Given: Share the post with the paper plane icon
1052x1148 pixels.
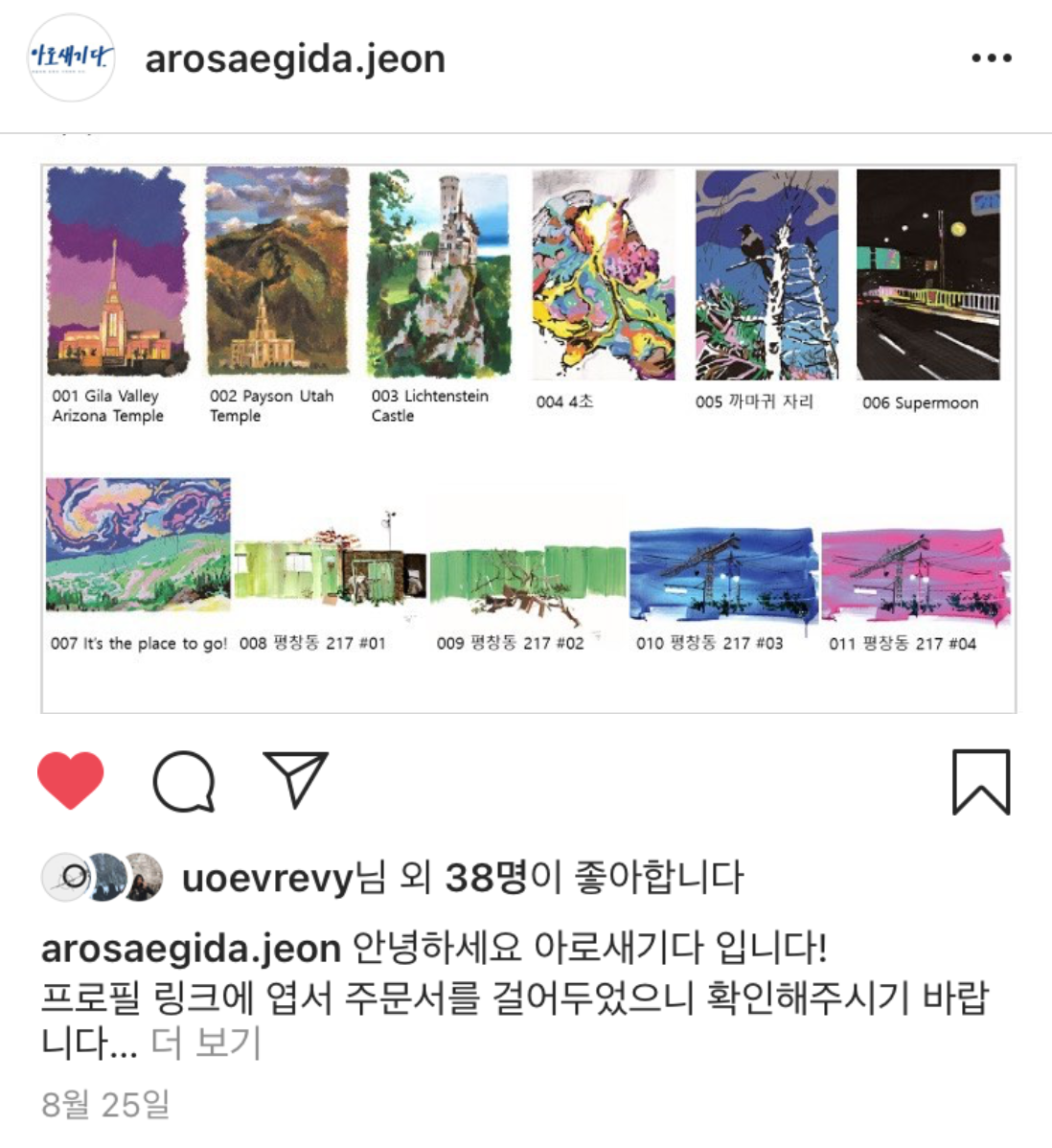Looking at the screenshot, I should [295, 779].
